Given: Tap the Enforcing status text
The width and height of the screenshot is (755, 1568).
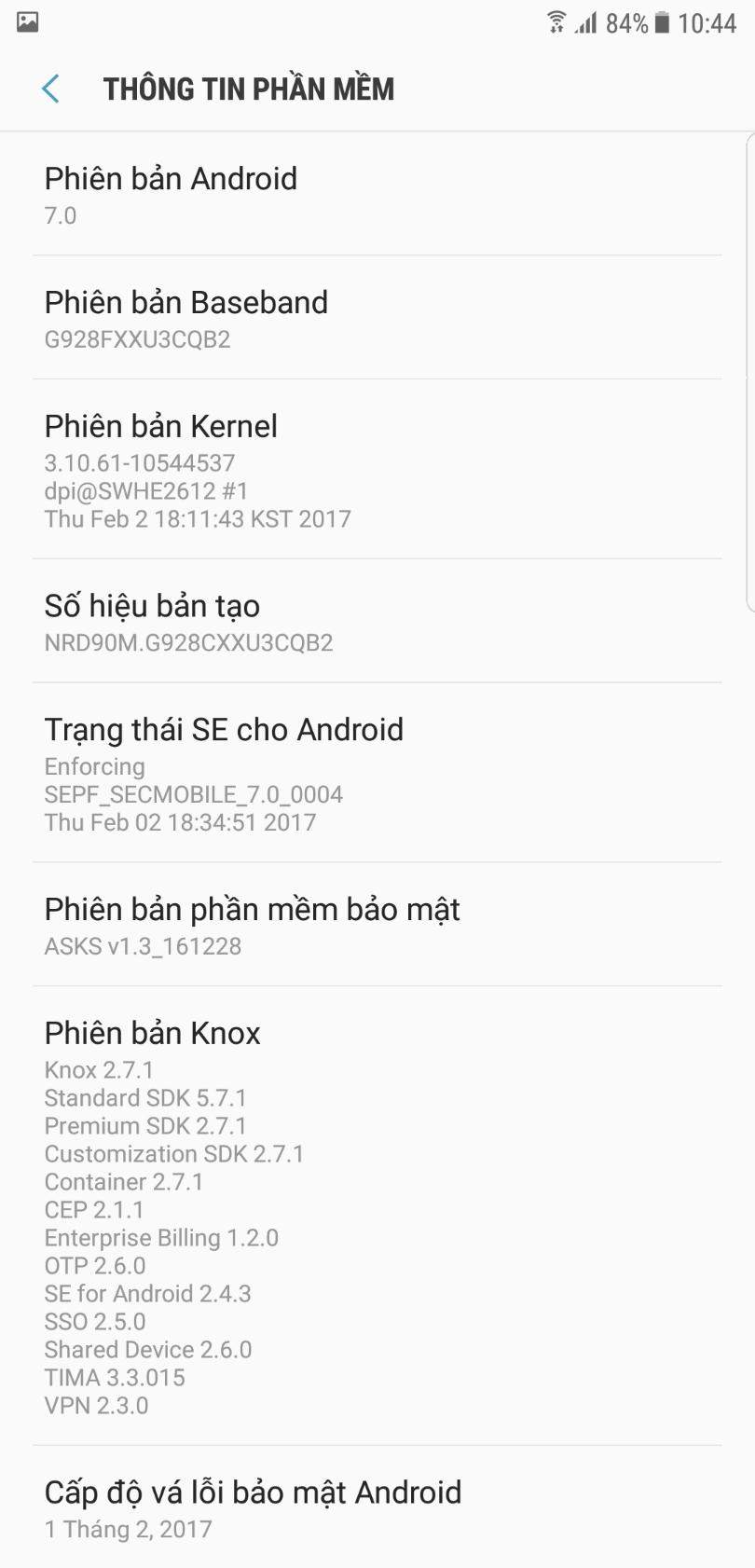Looking at the screenshot, I should point(95,767).
